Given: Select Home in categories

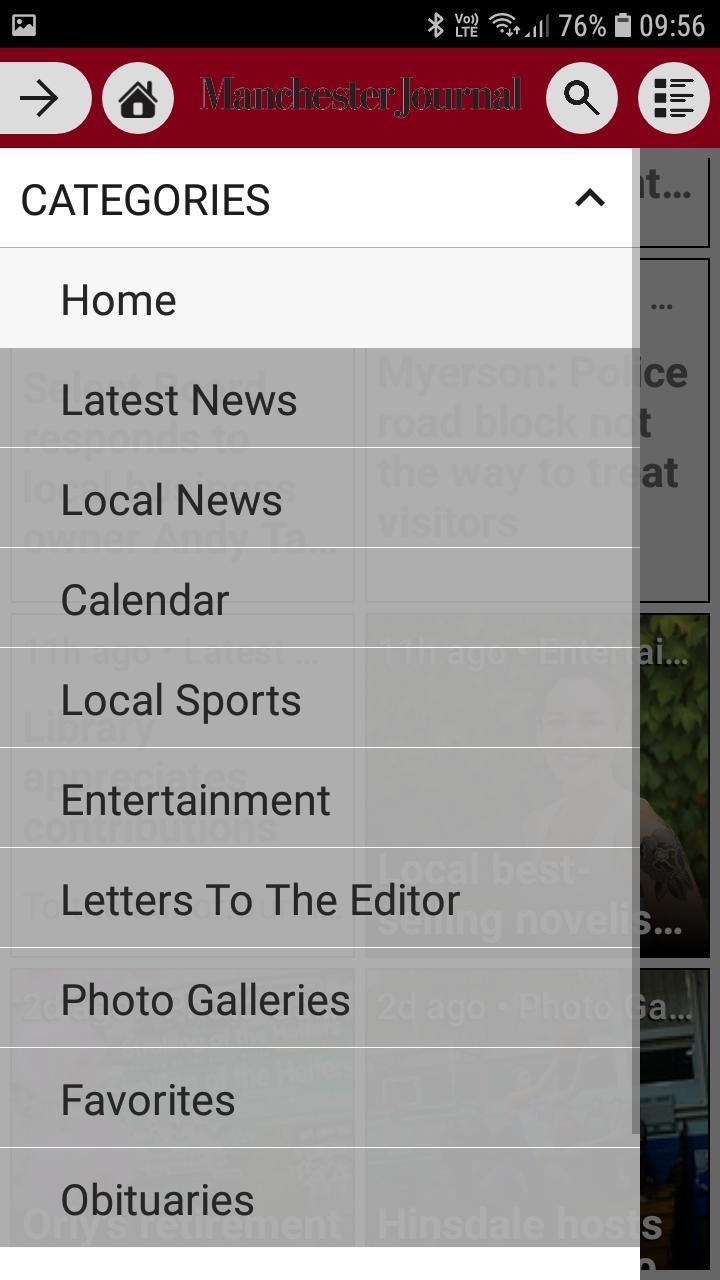Looking at the screenshot, I should (119, 300).
